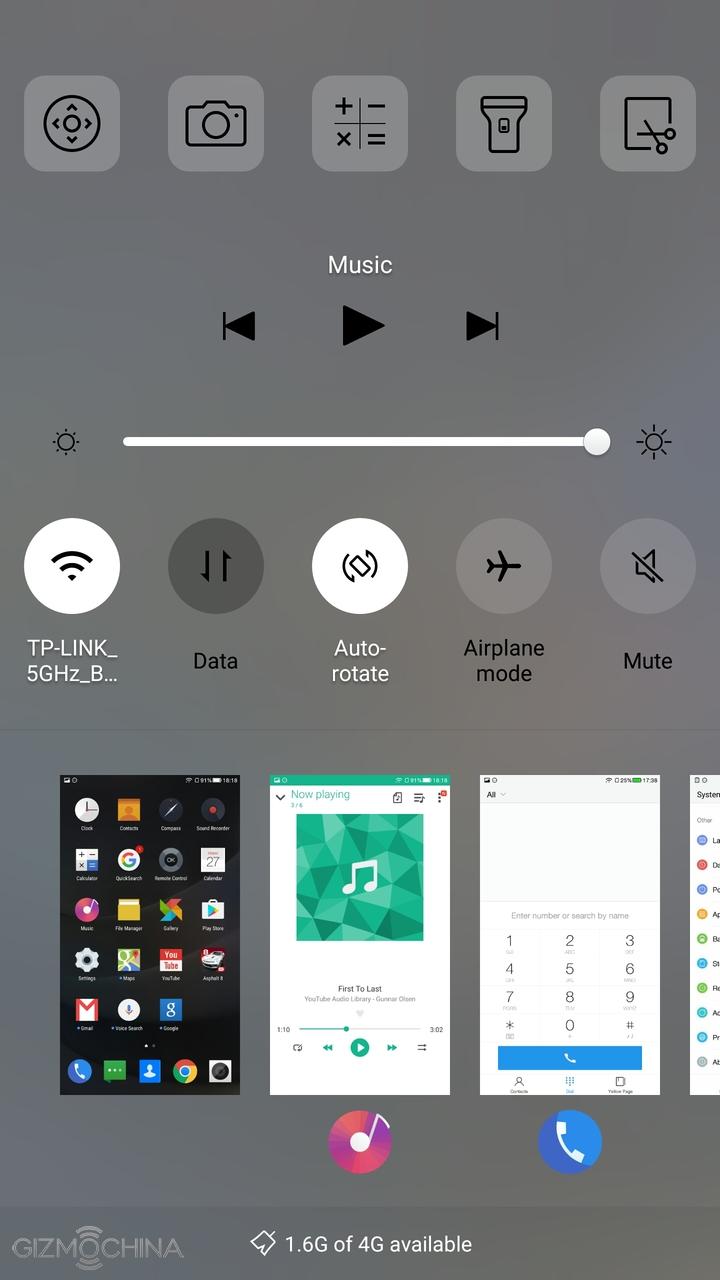The image size is (720, 1280).
Task: Open the remote control shortcut
Action: pos(72,124)
